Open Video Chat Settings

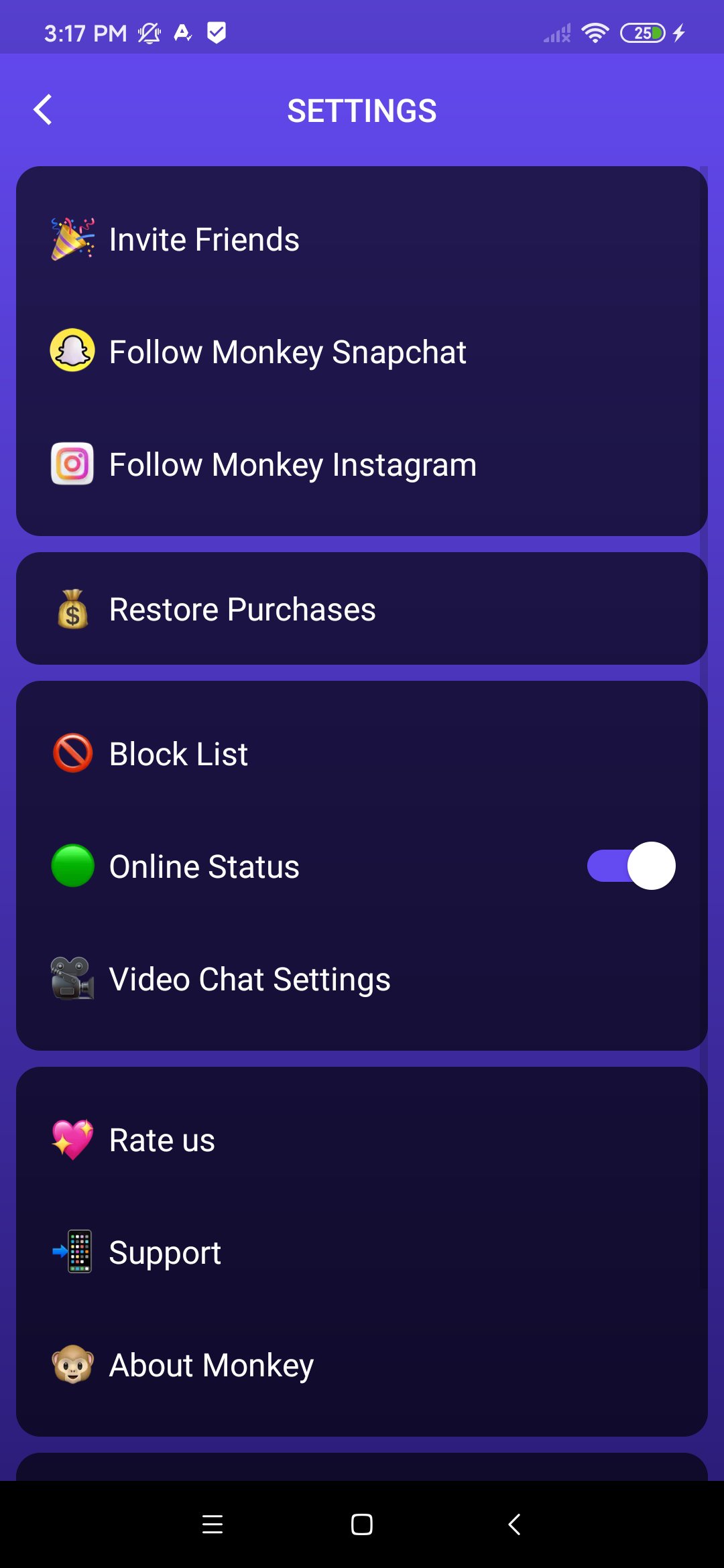[x=249, y=978]
